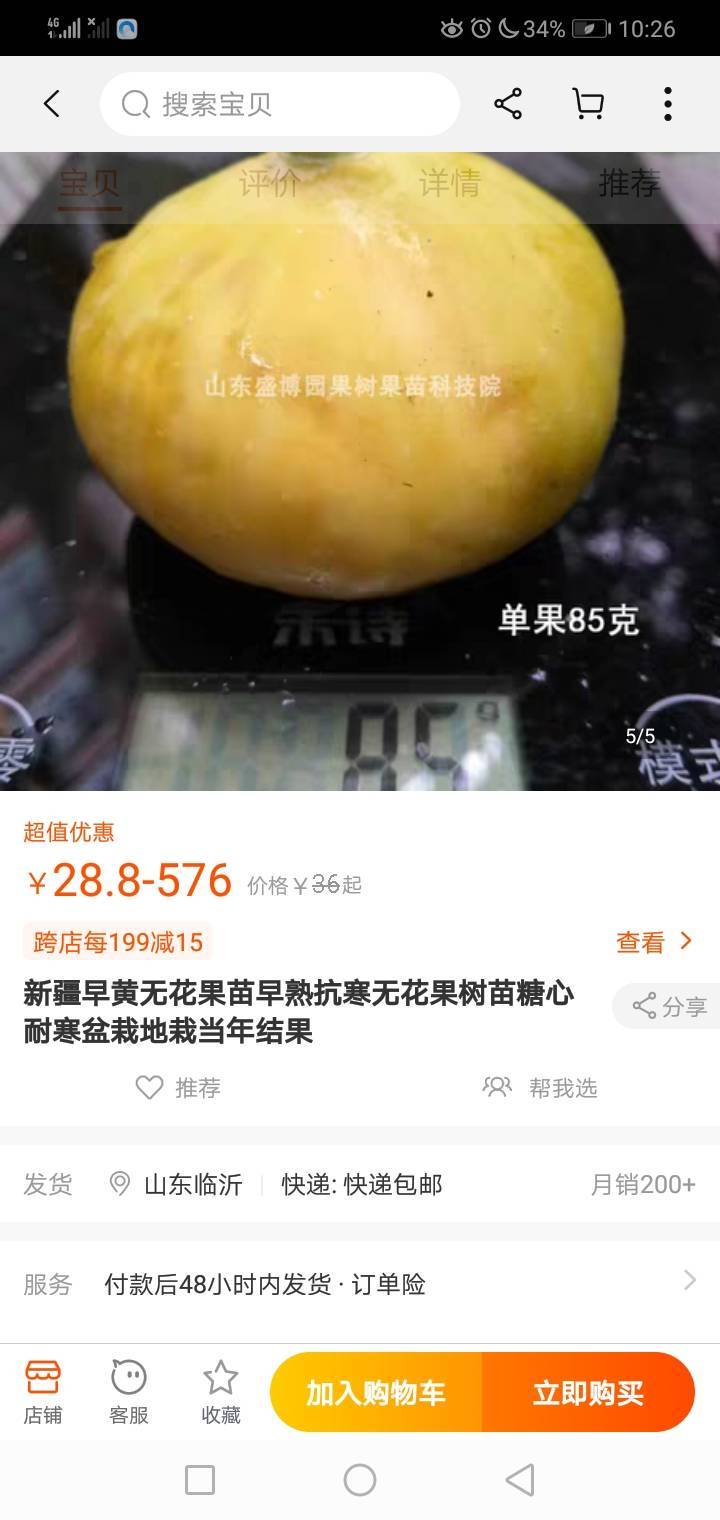Tap the 分享 button beside the title
Screen dimensions: 720x1520
[670, 1006]
